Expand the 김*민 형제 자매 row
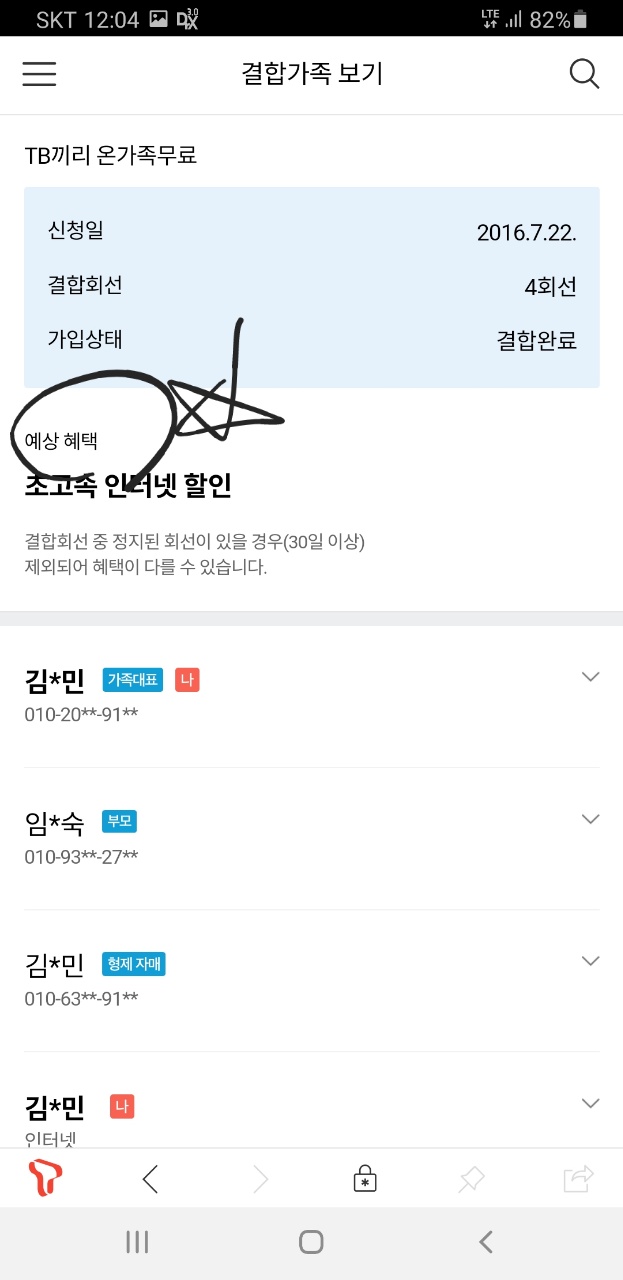 point(590,961)
